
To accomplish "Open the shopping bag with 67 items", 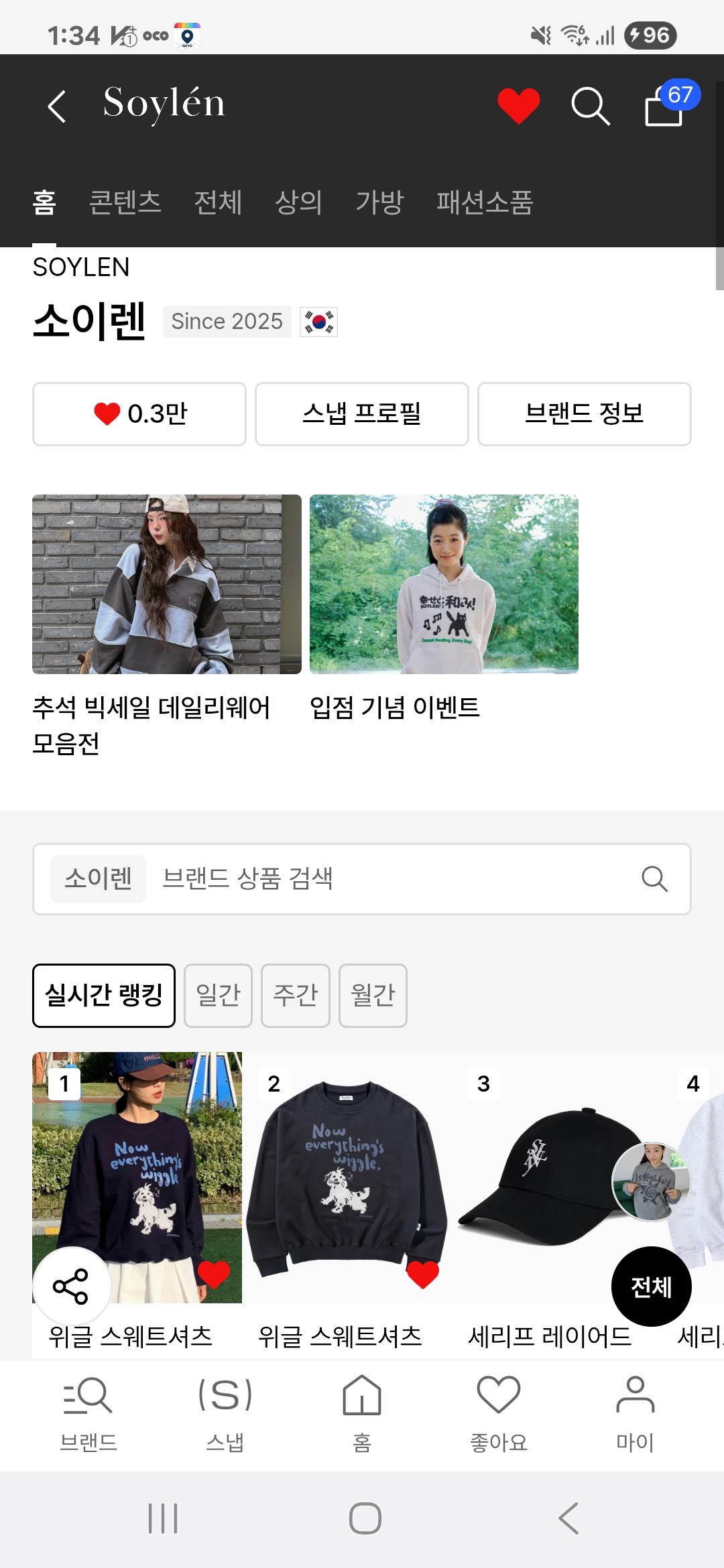I will 665,106.
